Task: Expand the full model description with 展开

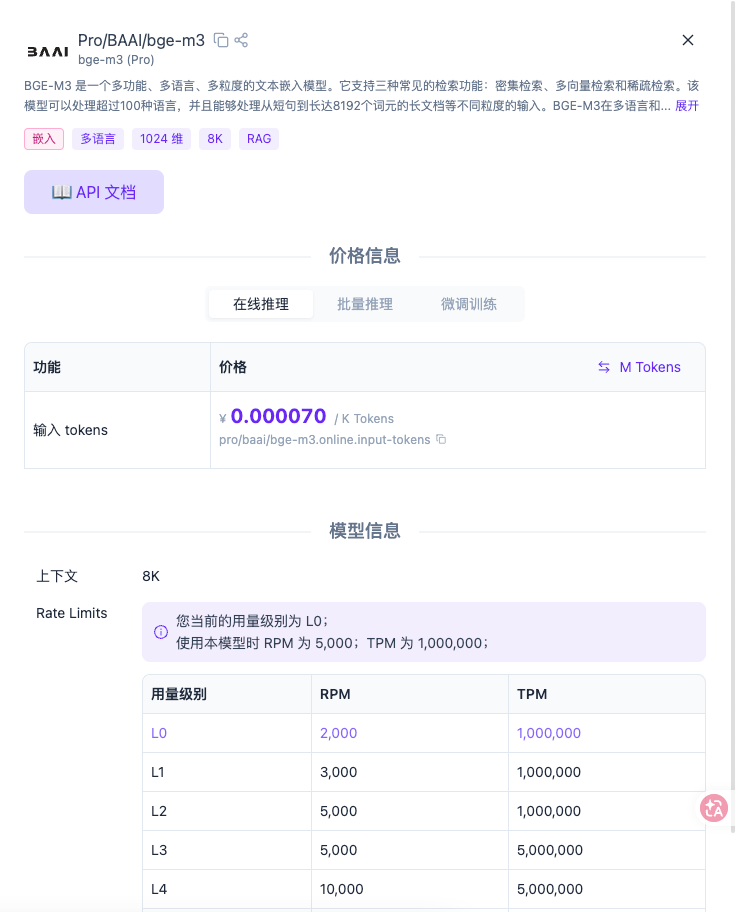Action: (687, 106)
